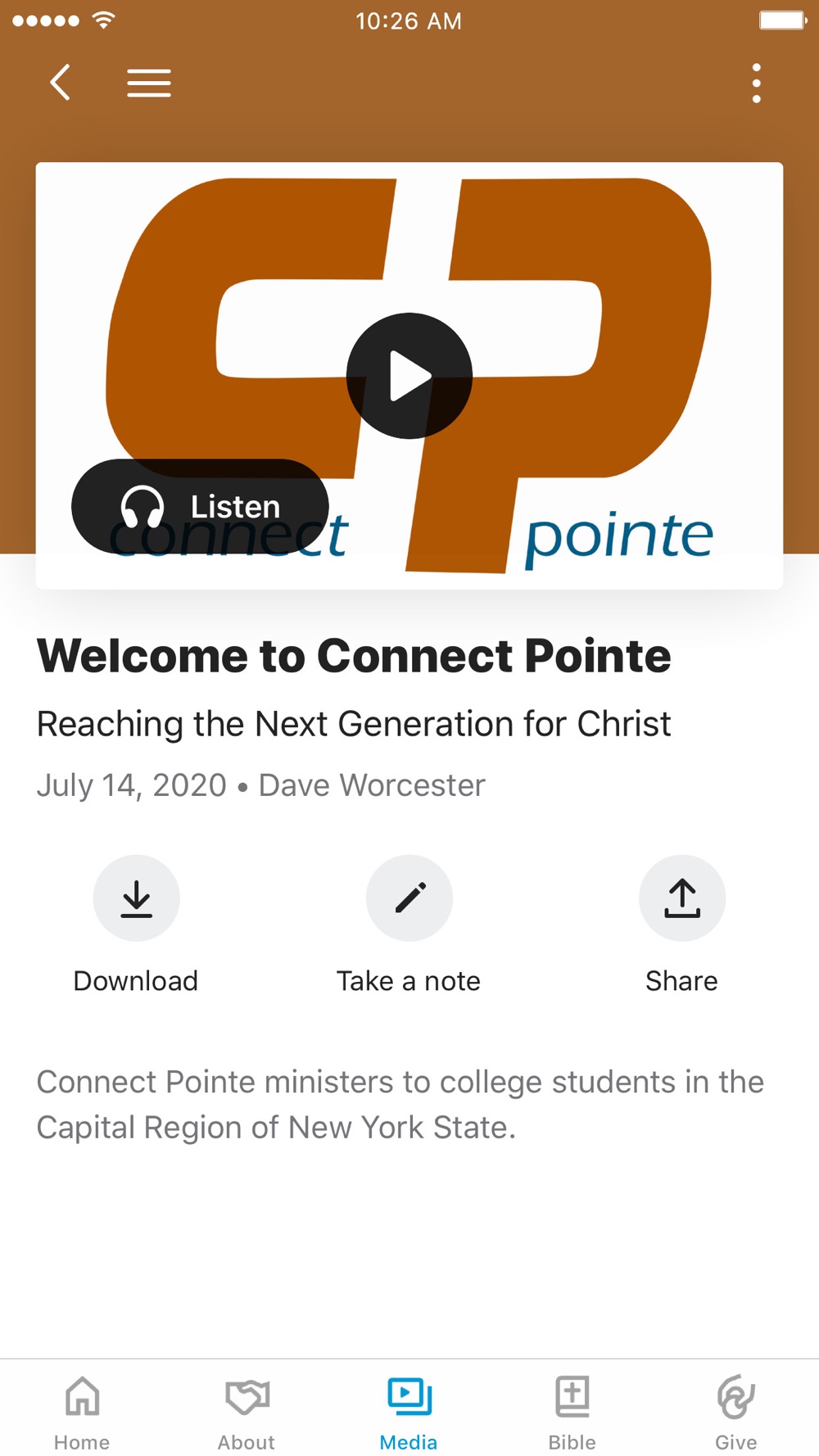Open the Give tab
819x1456 pixels.
(x=735, y=1413)
